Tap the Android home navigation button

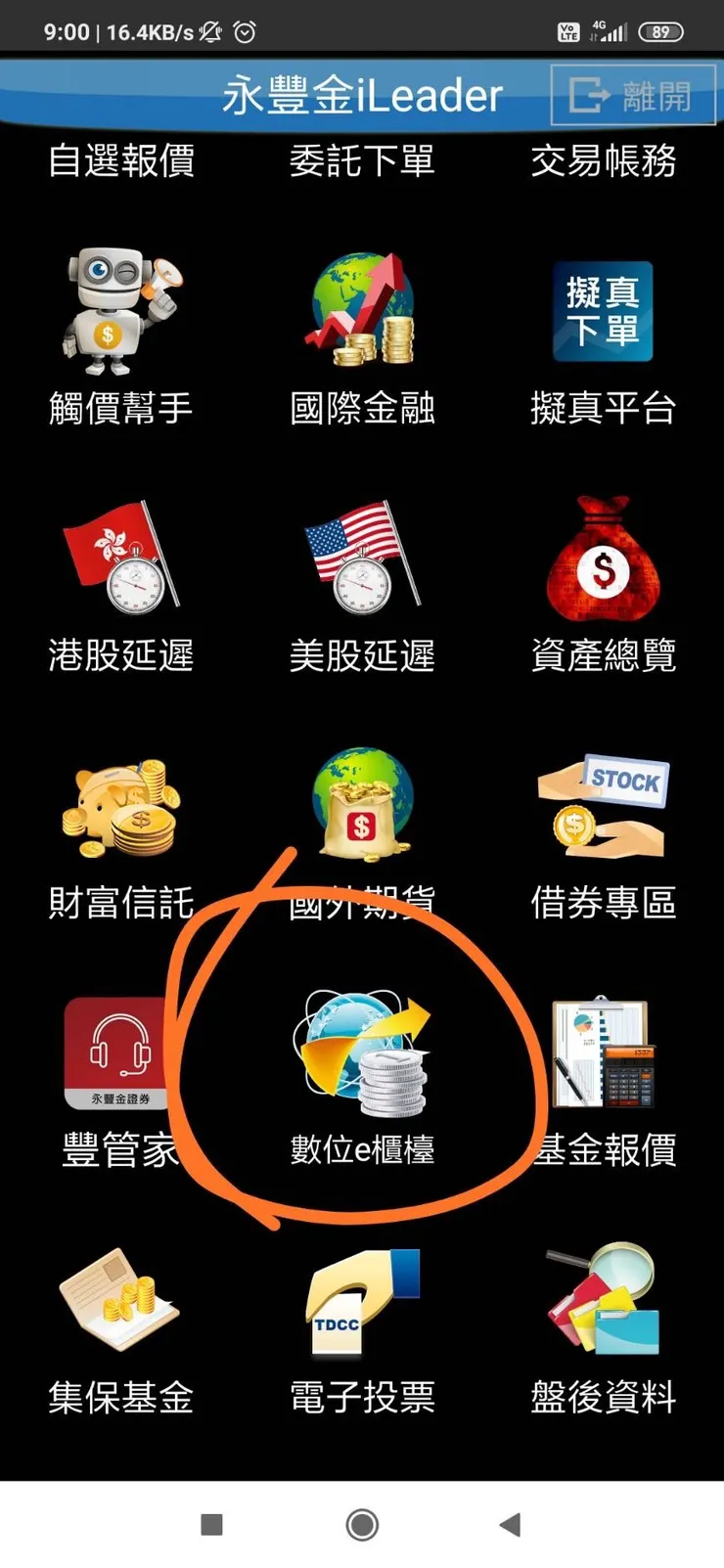360,1524
